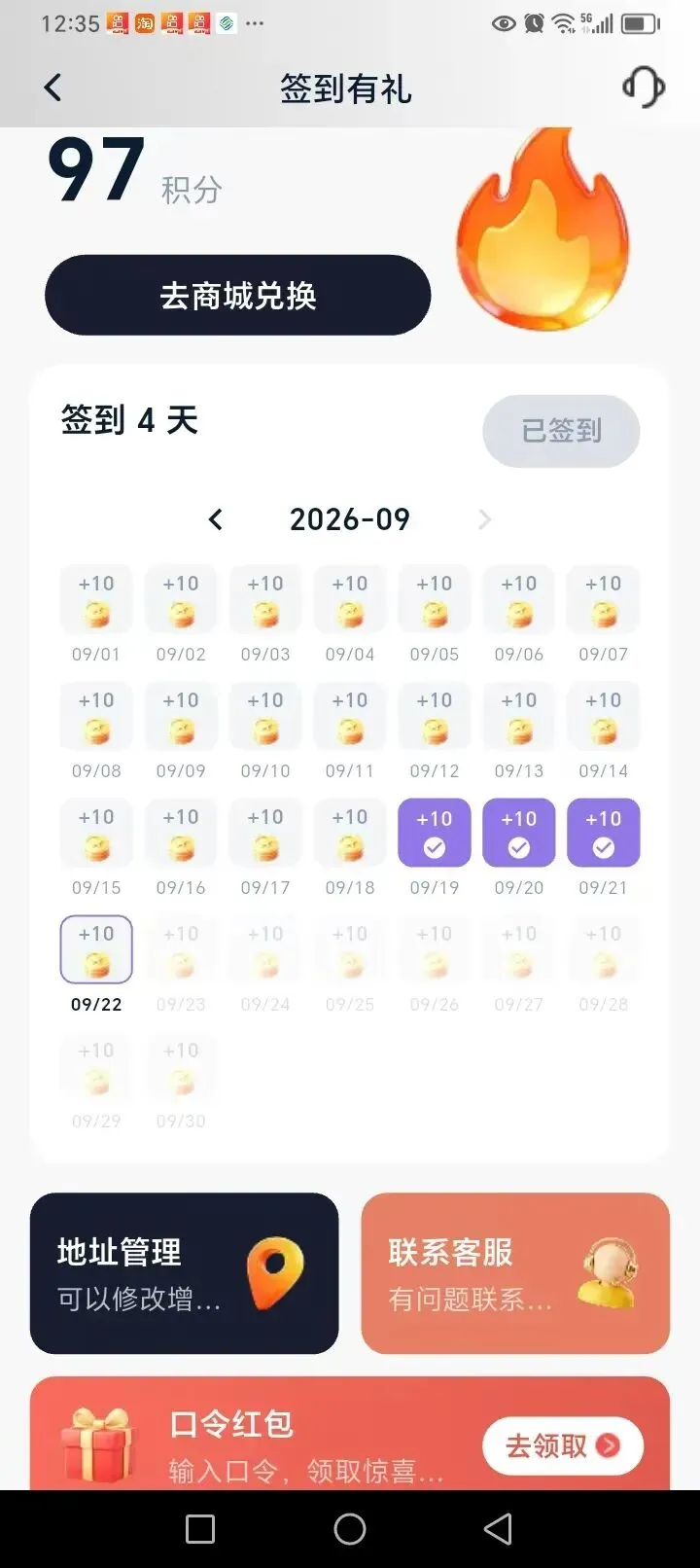Tap the system home button
This screenshot has width=700, height=1568.
350,1529
